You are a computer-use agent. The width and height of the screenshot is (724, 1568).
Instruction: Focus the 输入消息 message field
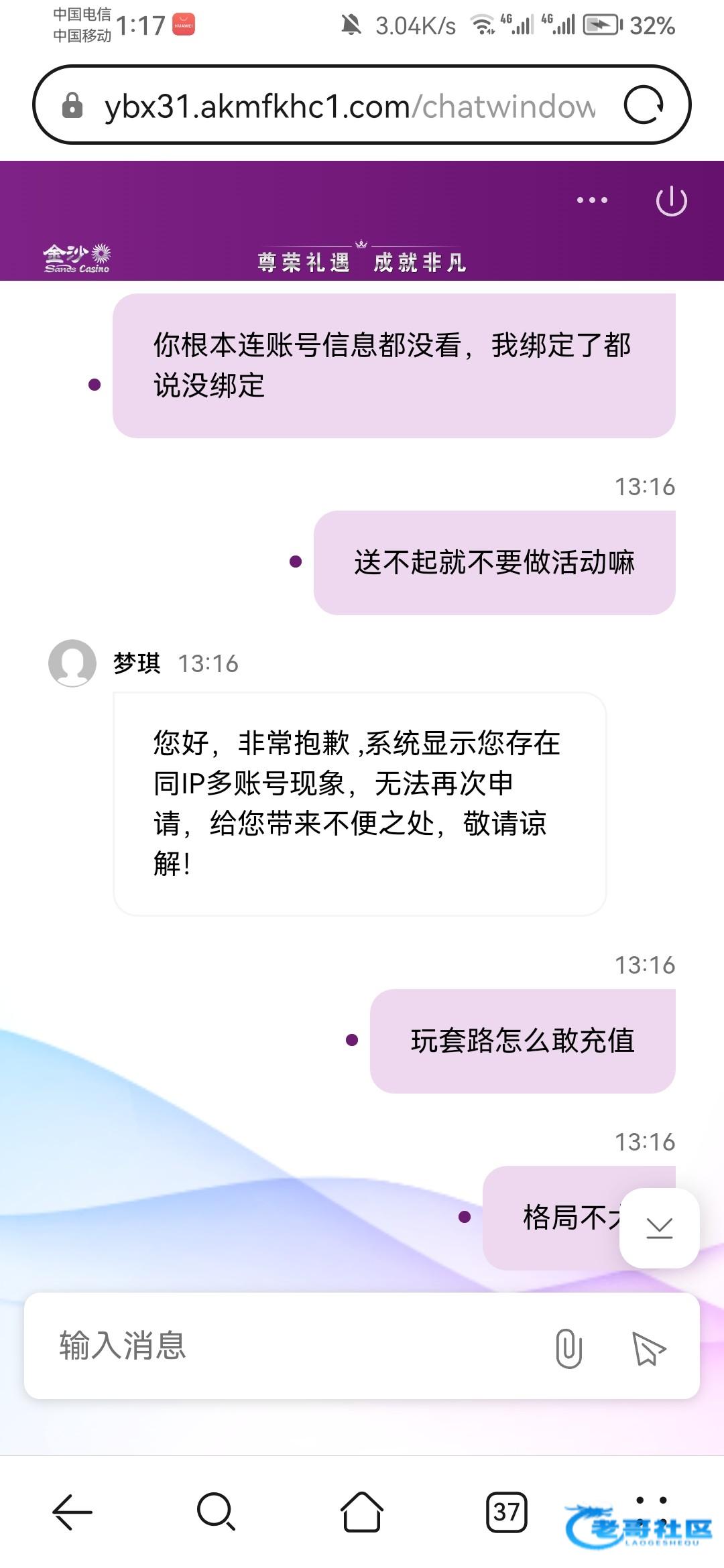288,1346
